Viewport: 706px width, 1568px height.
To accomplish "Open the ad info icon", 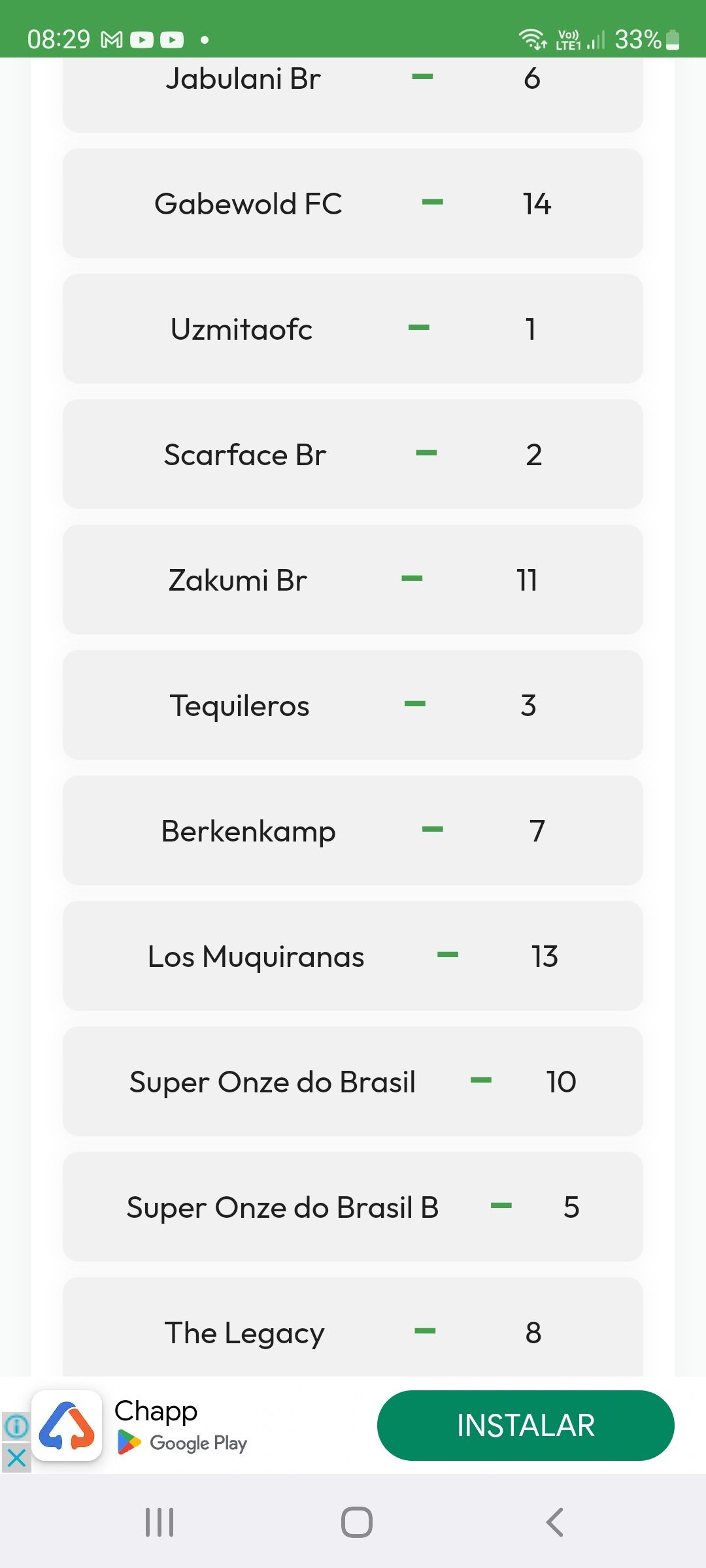I will (16, 1426).
